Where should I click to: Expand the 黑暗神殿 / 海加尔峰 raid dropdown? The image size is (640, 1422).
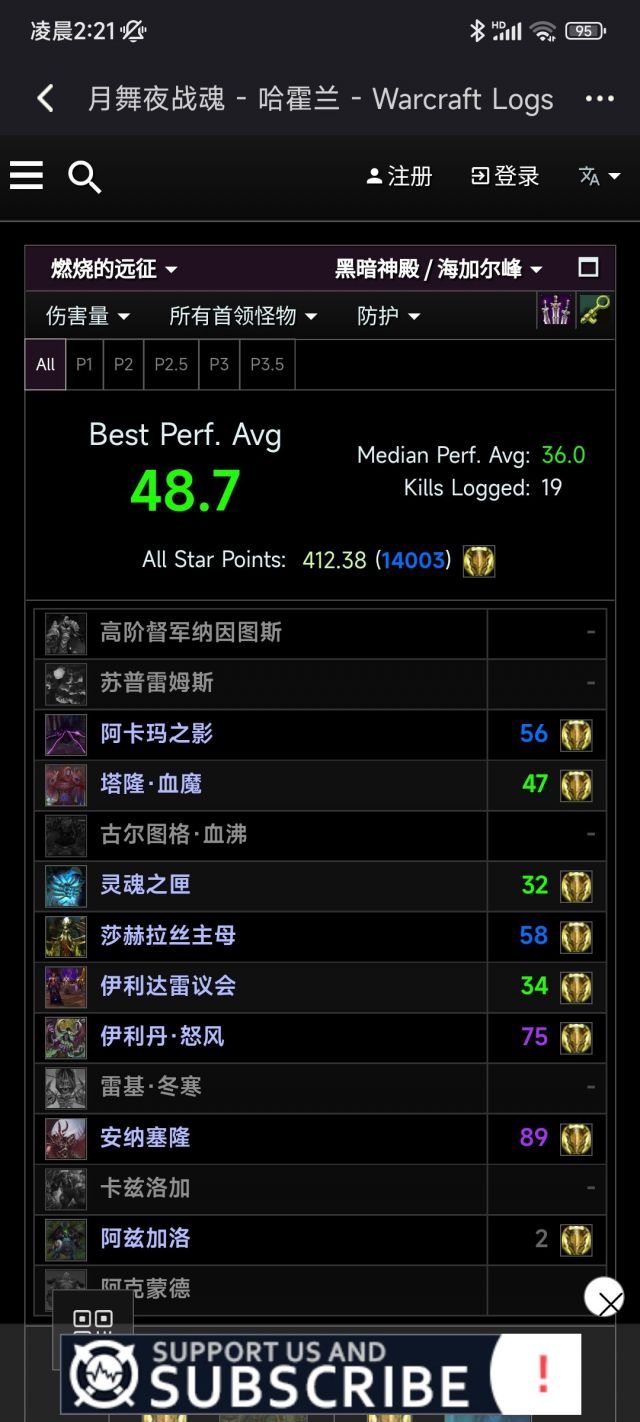click(438, 269)
